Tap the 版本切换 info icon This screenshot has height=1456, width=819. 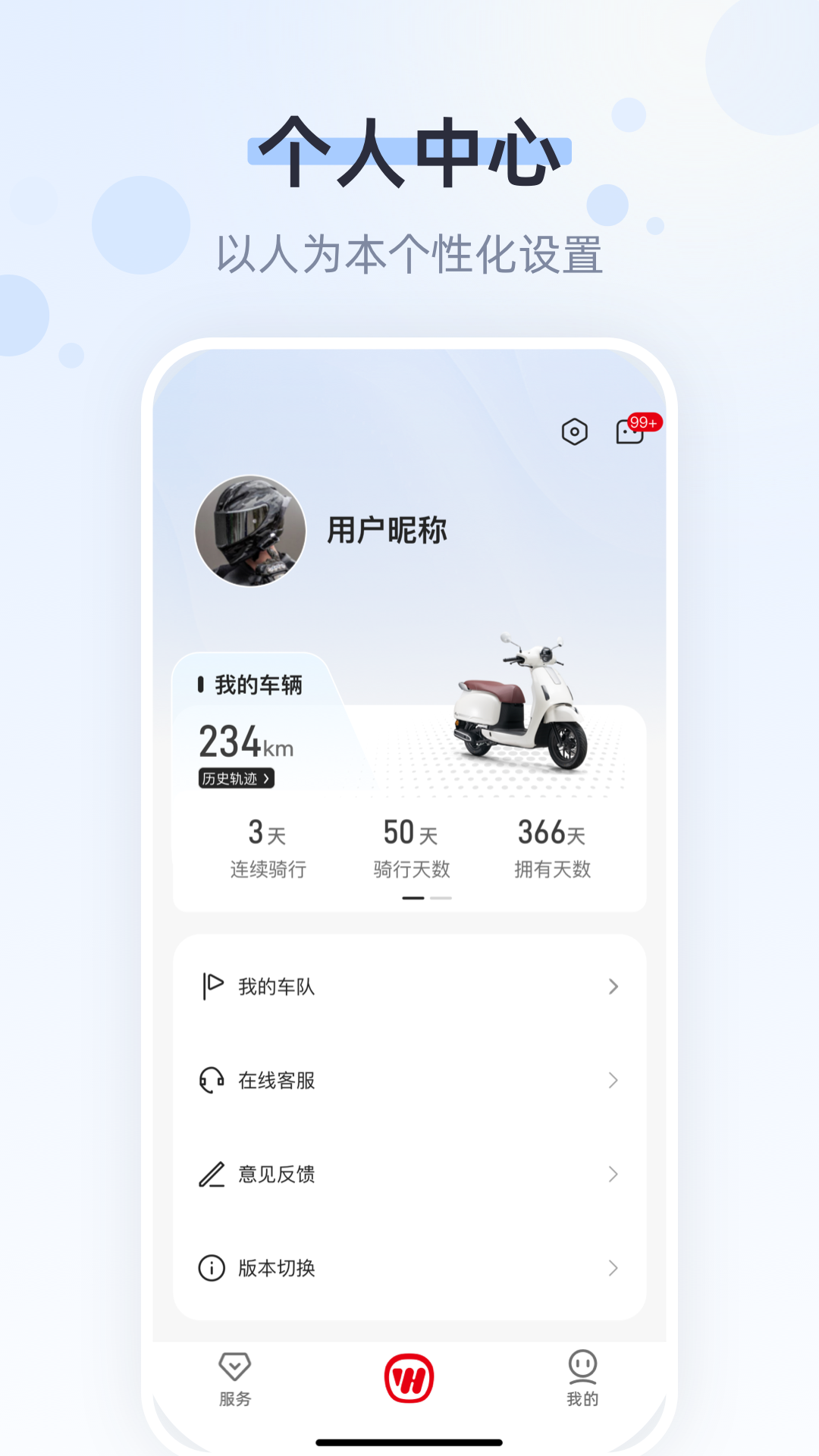tap(212, 1268)
